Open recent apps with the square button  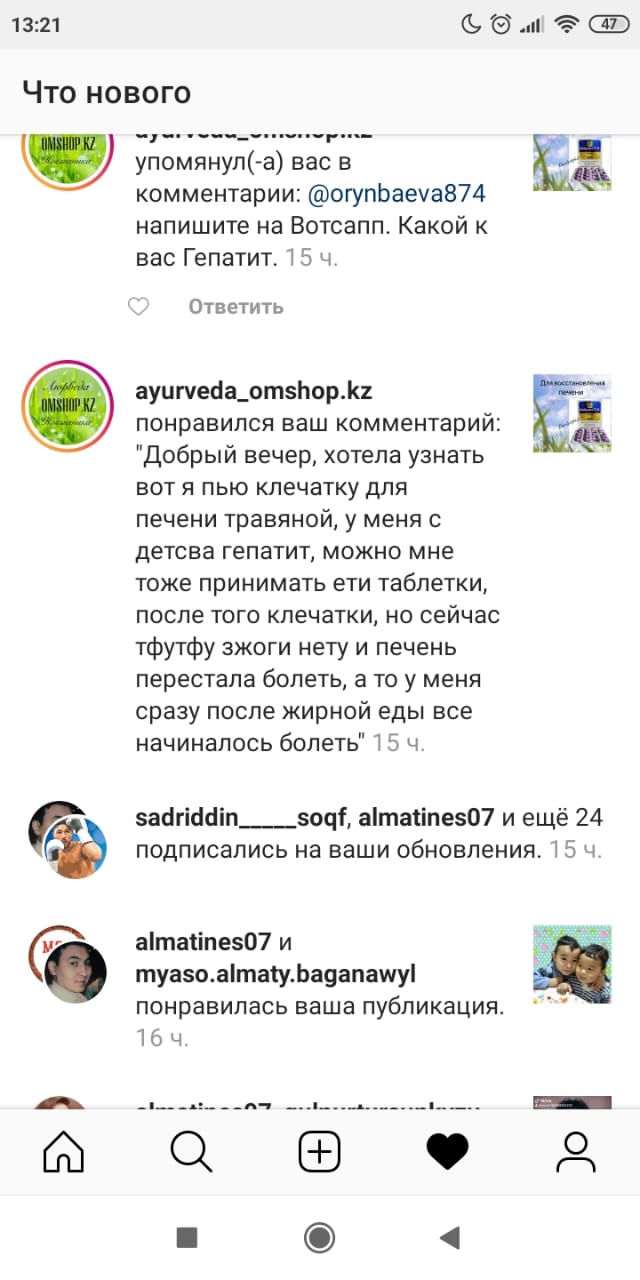tap(187, 1238)
